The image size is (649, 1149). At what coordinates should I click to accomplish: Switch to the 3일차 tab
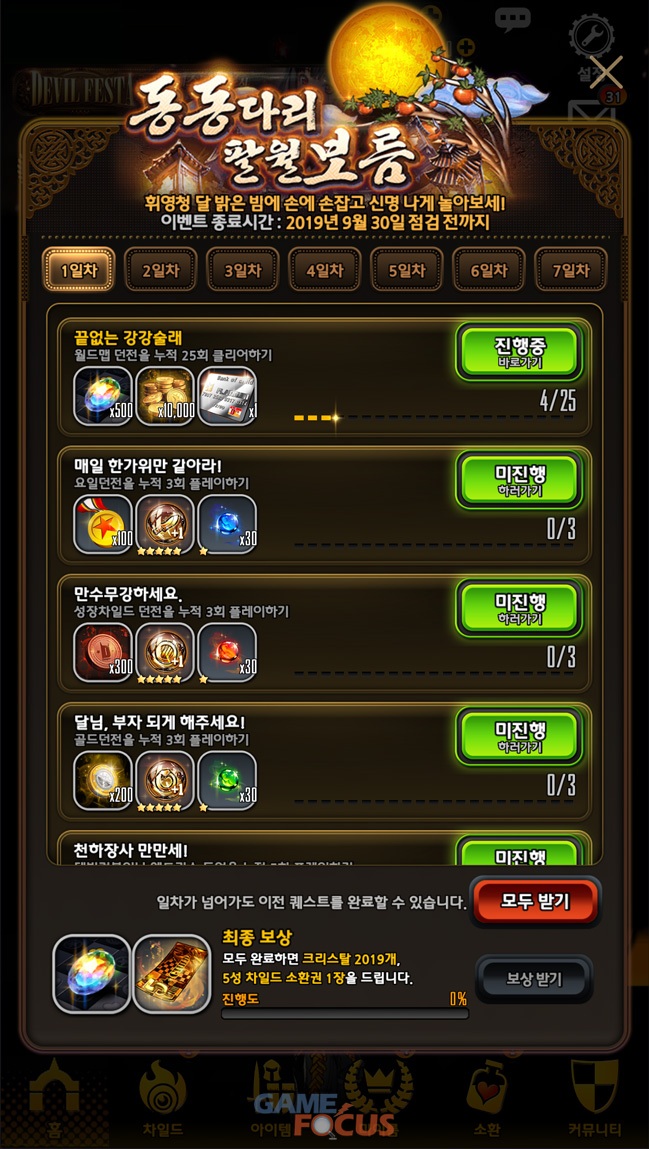242,270
